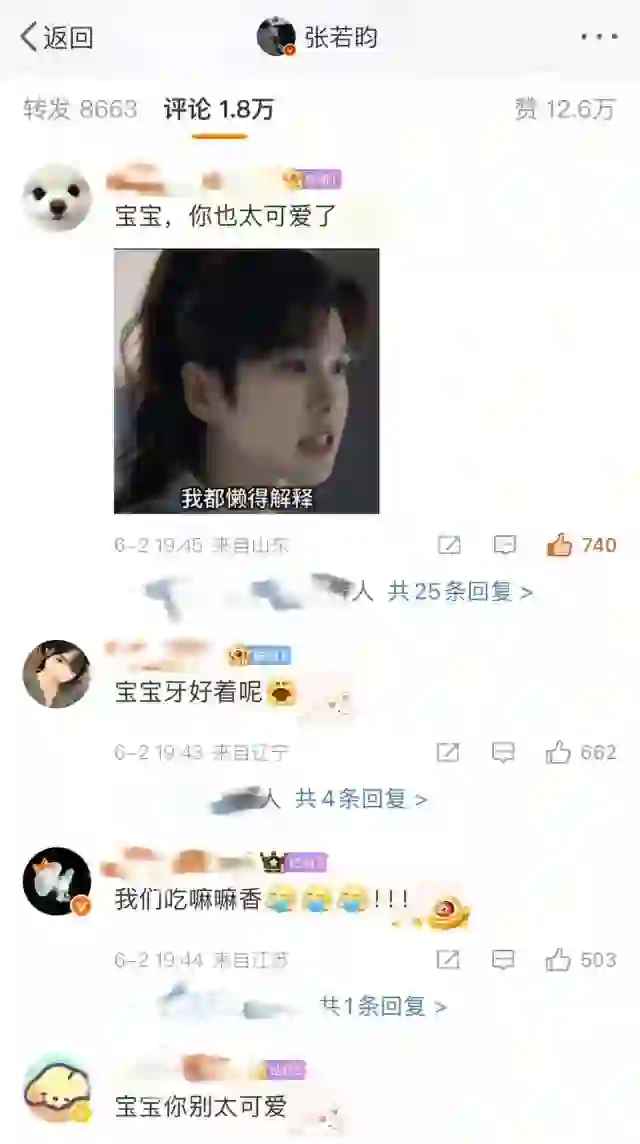Switch to the 赞 12.6万 tab

[x=565, y=109]
